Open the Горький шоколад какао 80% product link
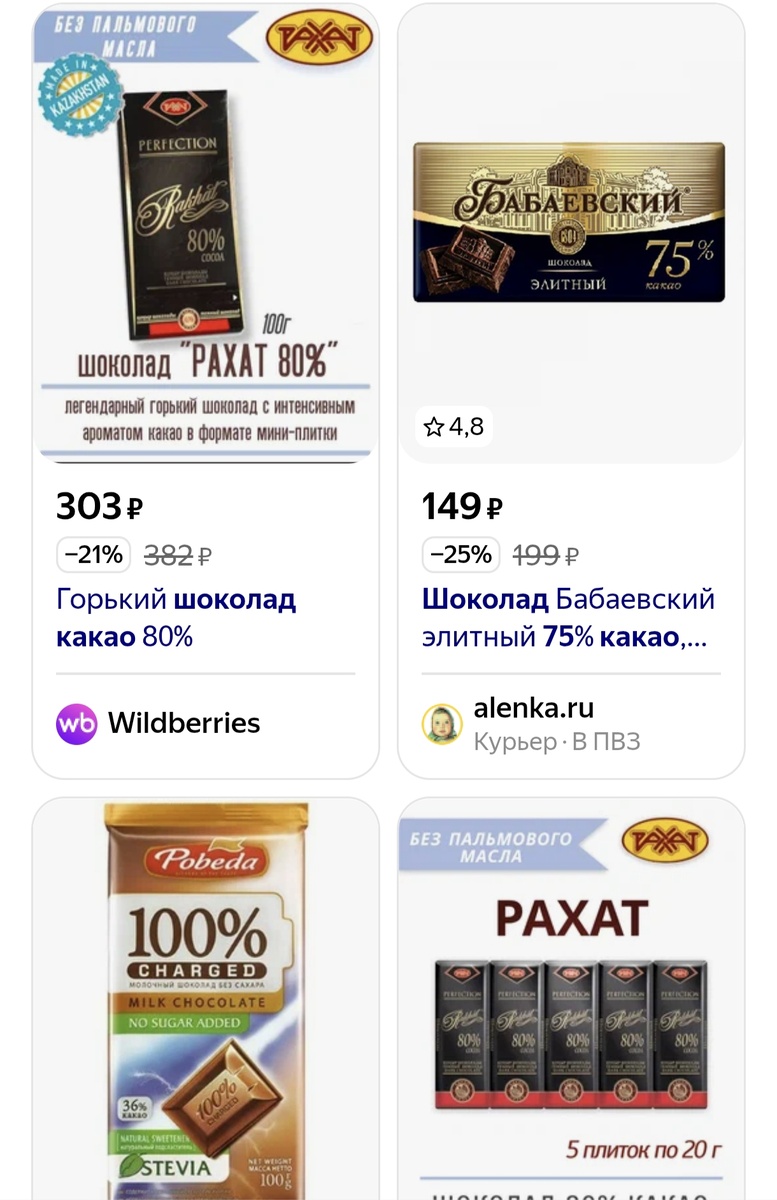 [x=176, y=614]
